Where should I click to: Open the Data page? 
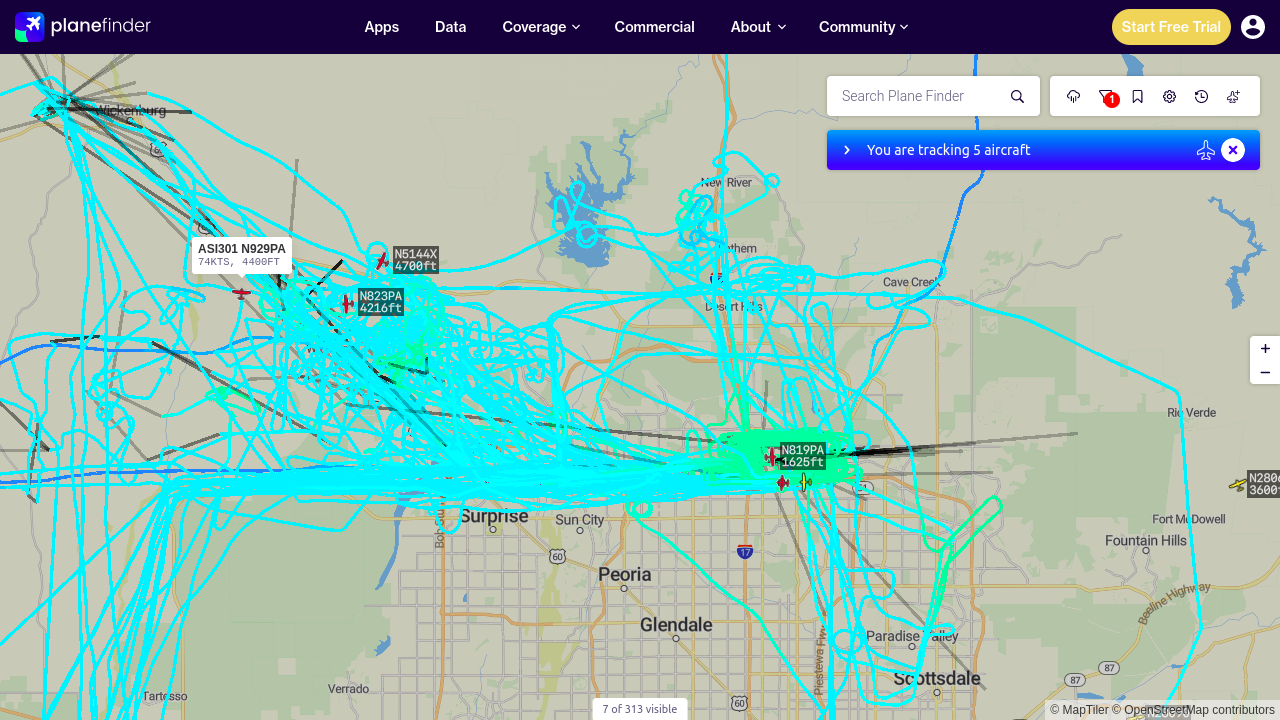[x=450, y=27]
